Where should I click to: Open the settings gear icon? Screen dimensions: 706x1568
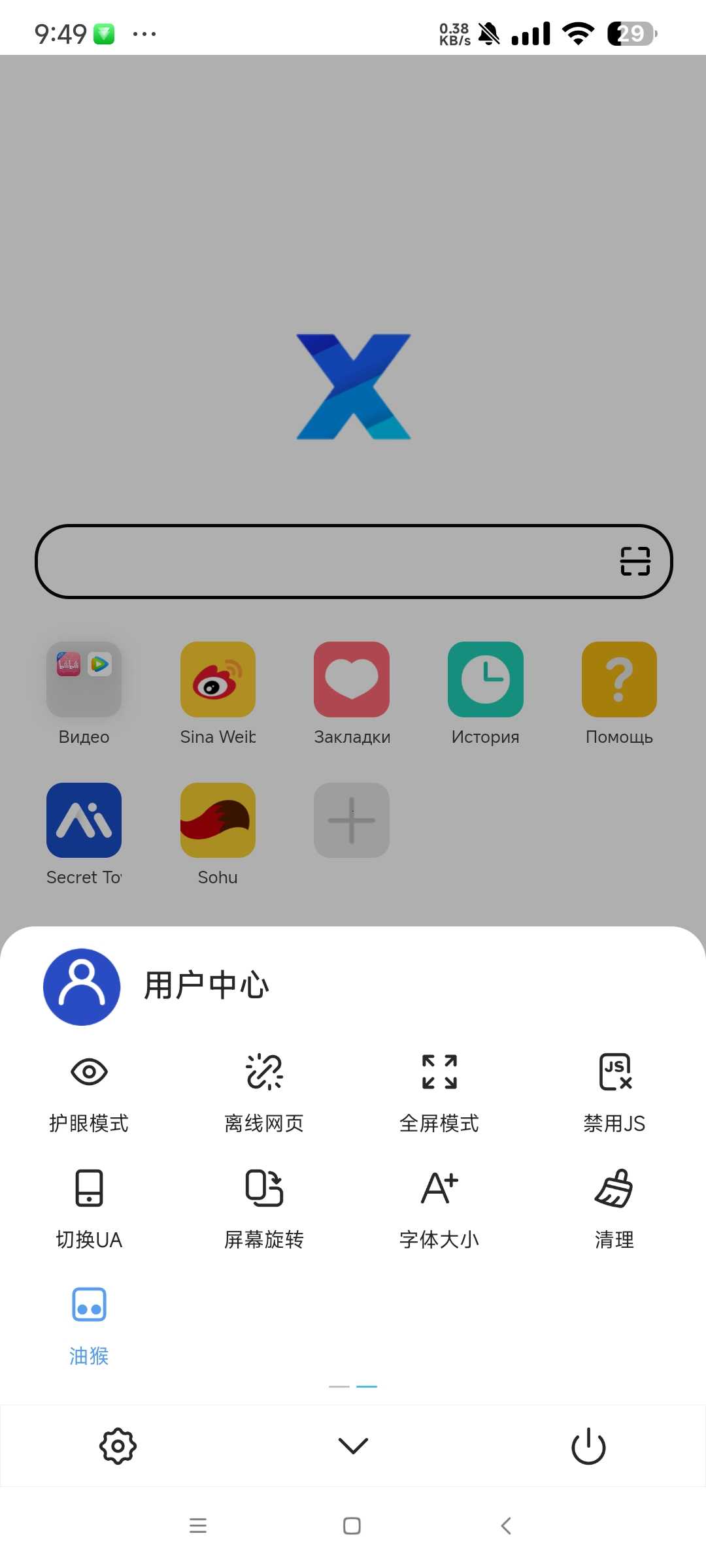tap(118, 1446)
